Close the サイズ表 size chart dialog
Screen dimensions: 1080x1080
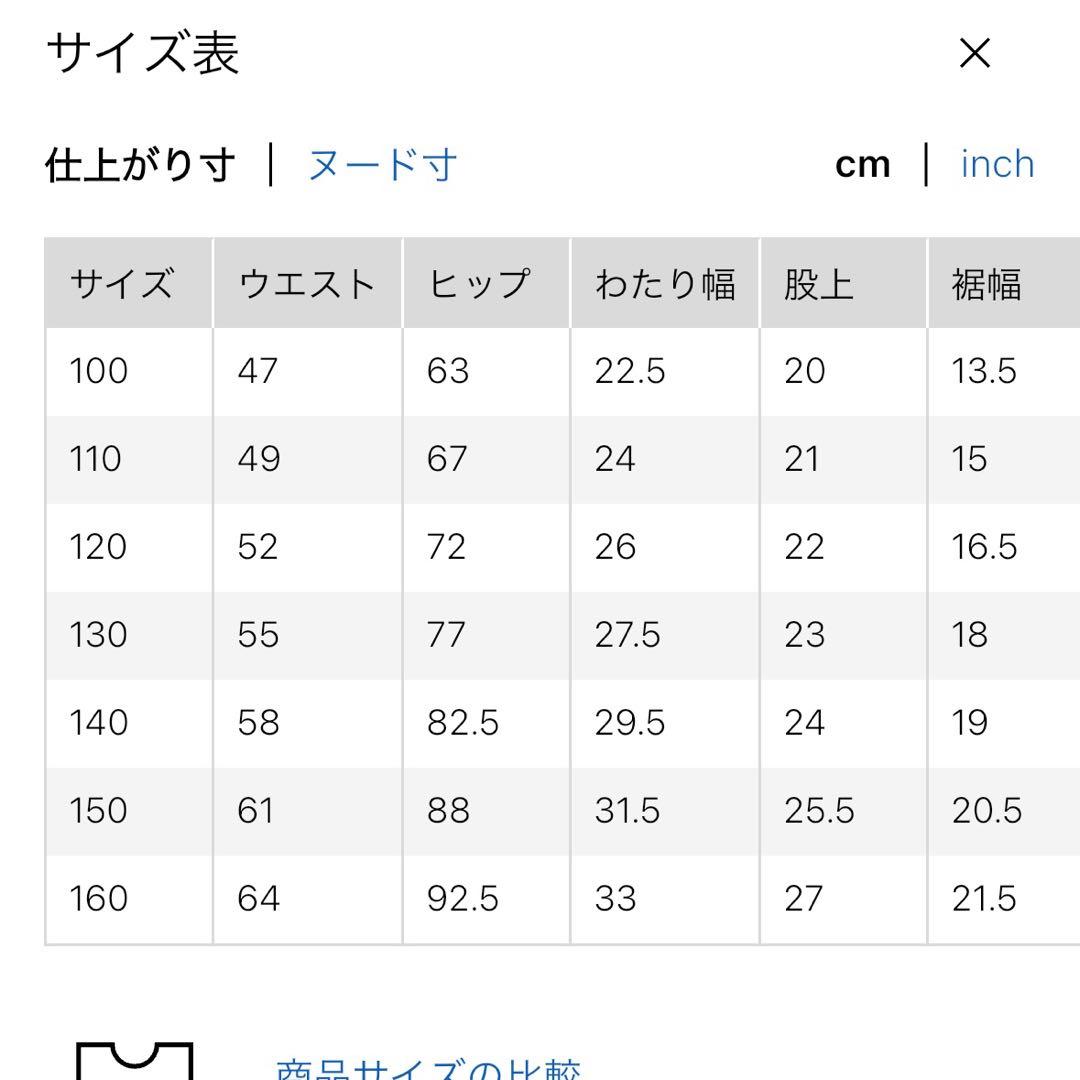(974, 54)
